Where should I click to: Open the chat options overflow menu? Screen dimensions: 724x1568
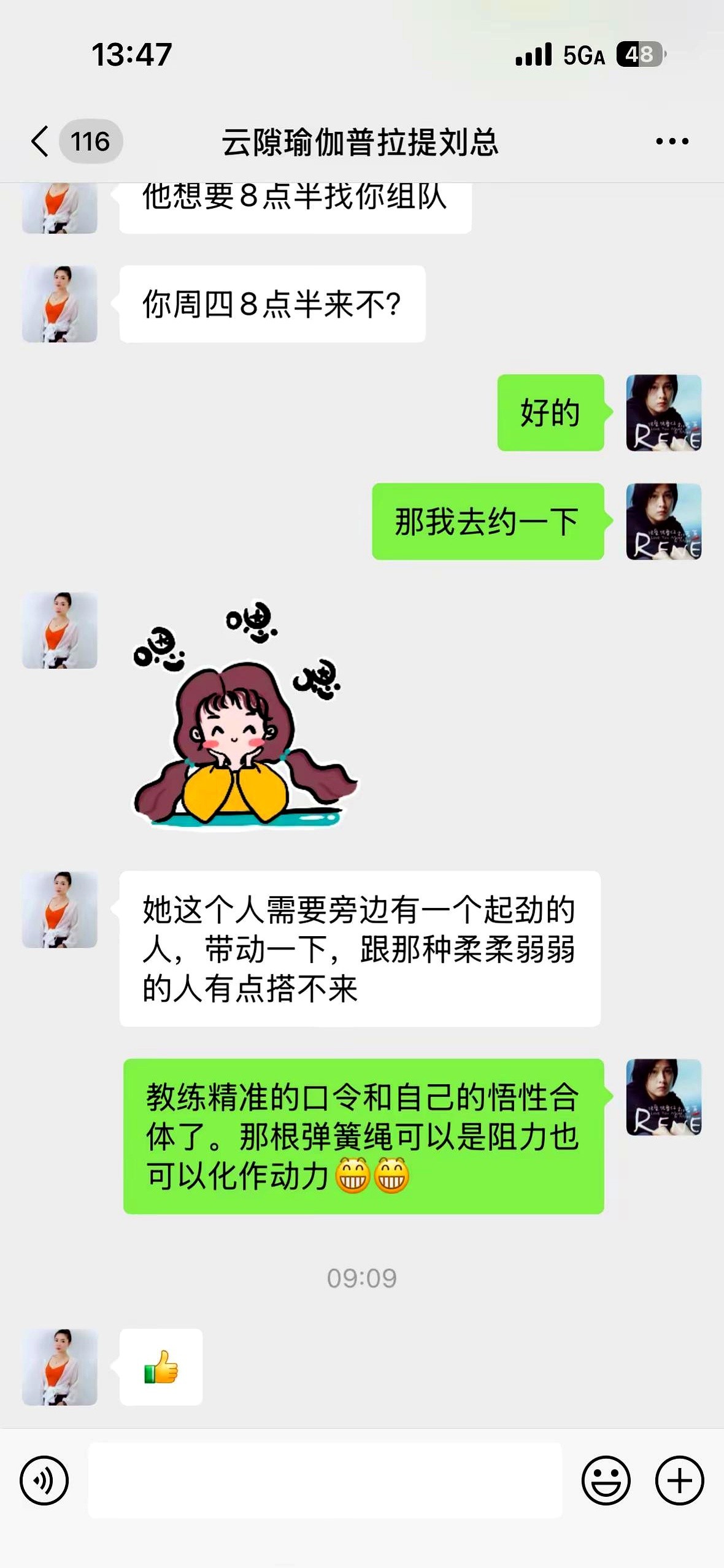(672, 142)
